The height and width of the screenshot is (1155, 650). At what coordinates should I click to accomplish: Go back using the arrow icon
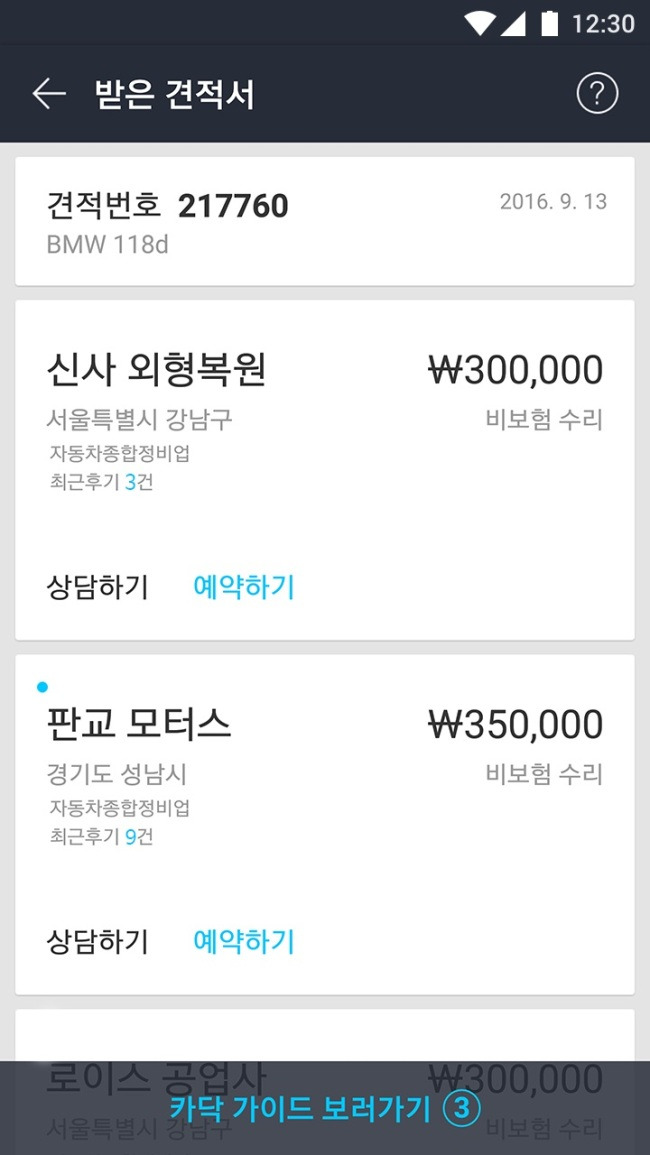(49, 94)
